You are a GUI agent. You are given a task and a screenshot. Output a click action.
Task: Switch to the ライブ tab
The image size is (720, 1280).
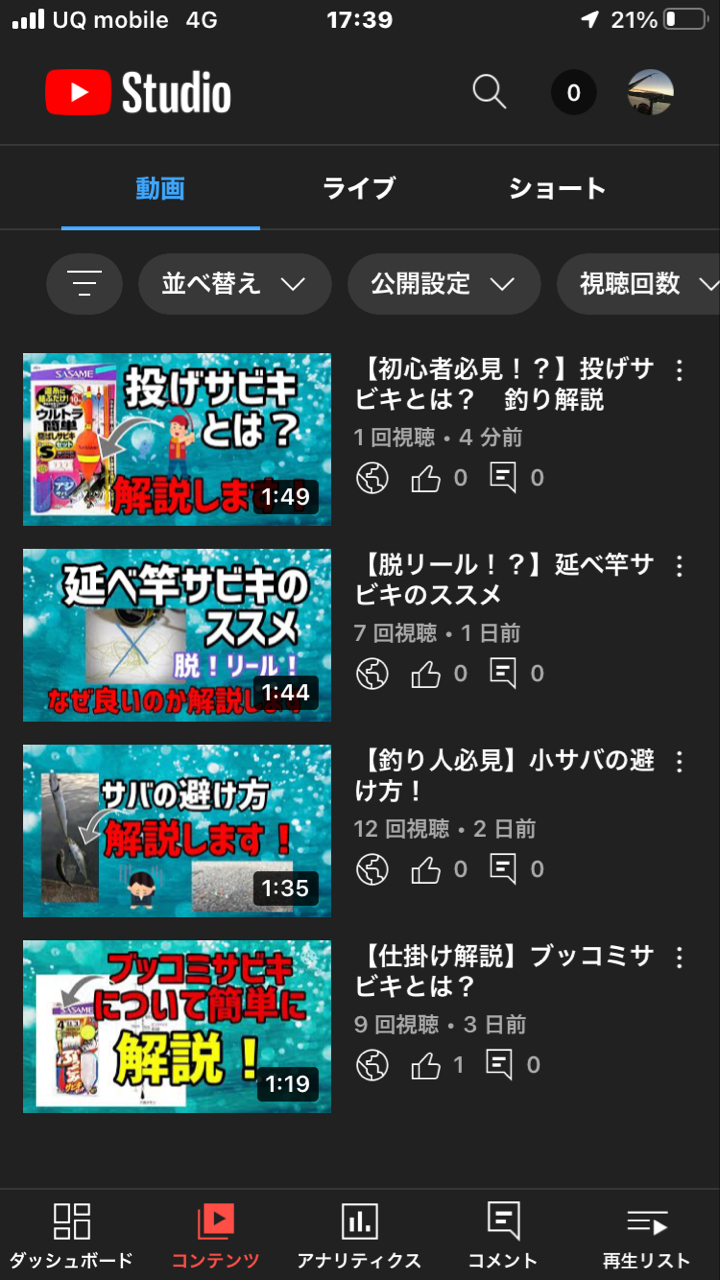[359, 189]
